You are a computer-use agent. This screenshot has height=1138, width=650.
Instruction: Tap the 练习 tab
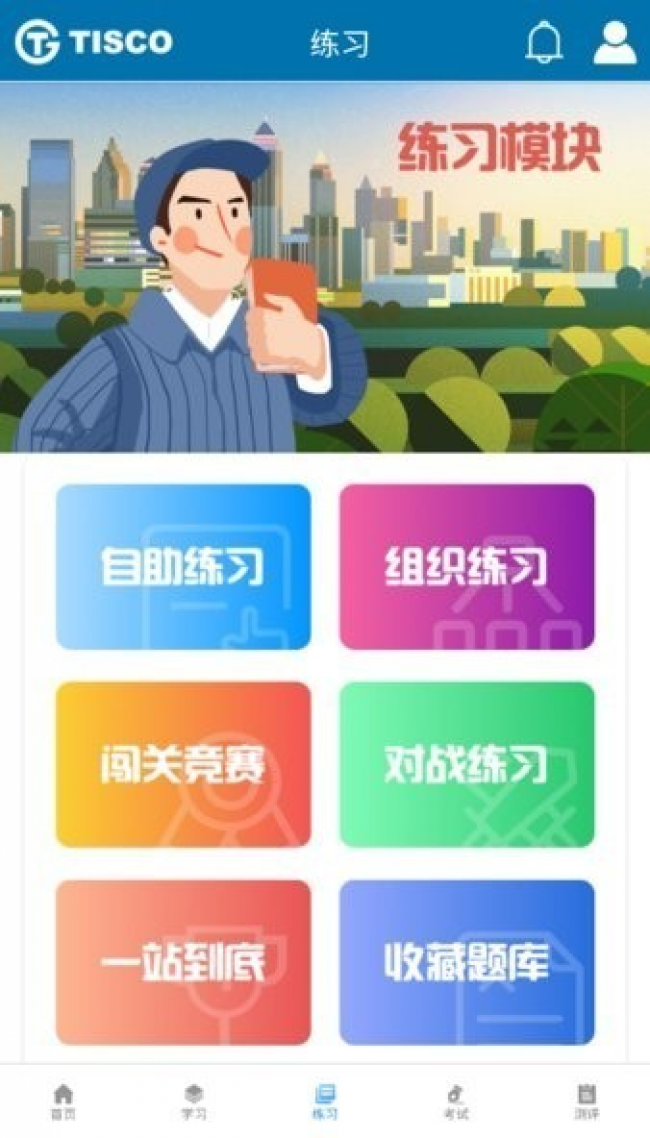[325, 1100]
